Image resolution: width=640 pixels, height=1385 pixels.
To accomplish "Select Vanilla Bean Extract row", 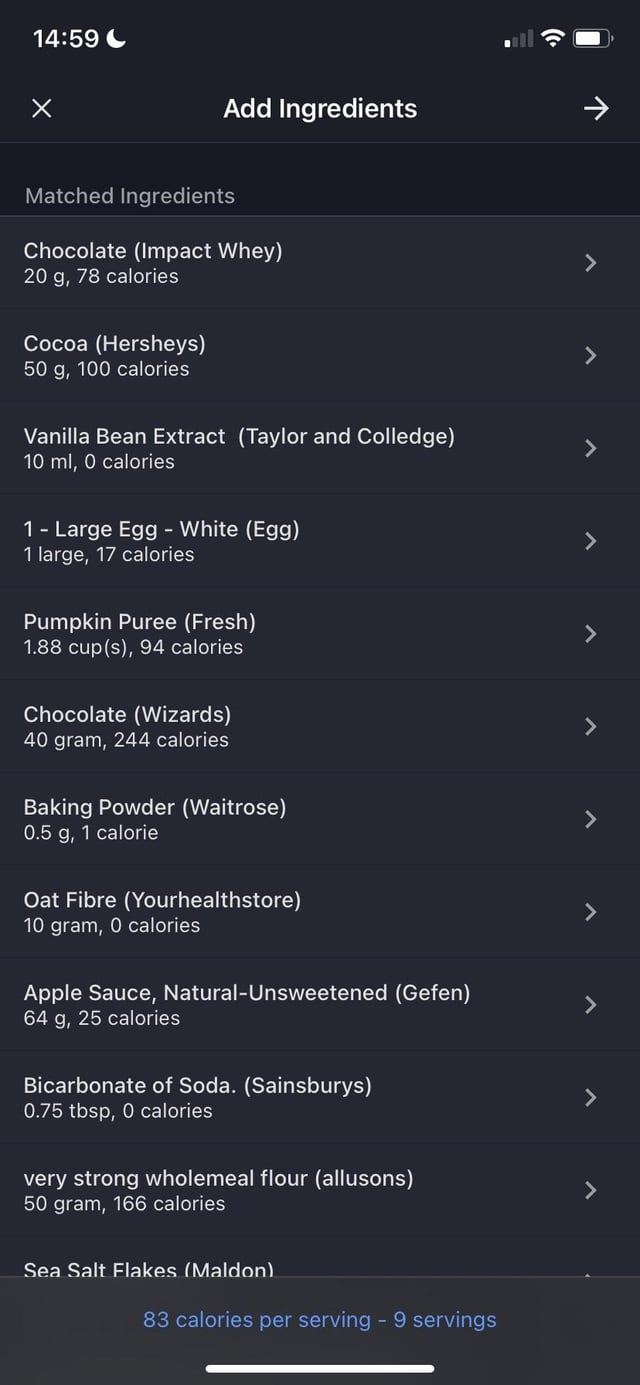I will click(320, 448).
